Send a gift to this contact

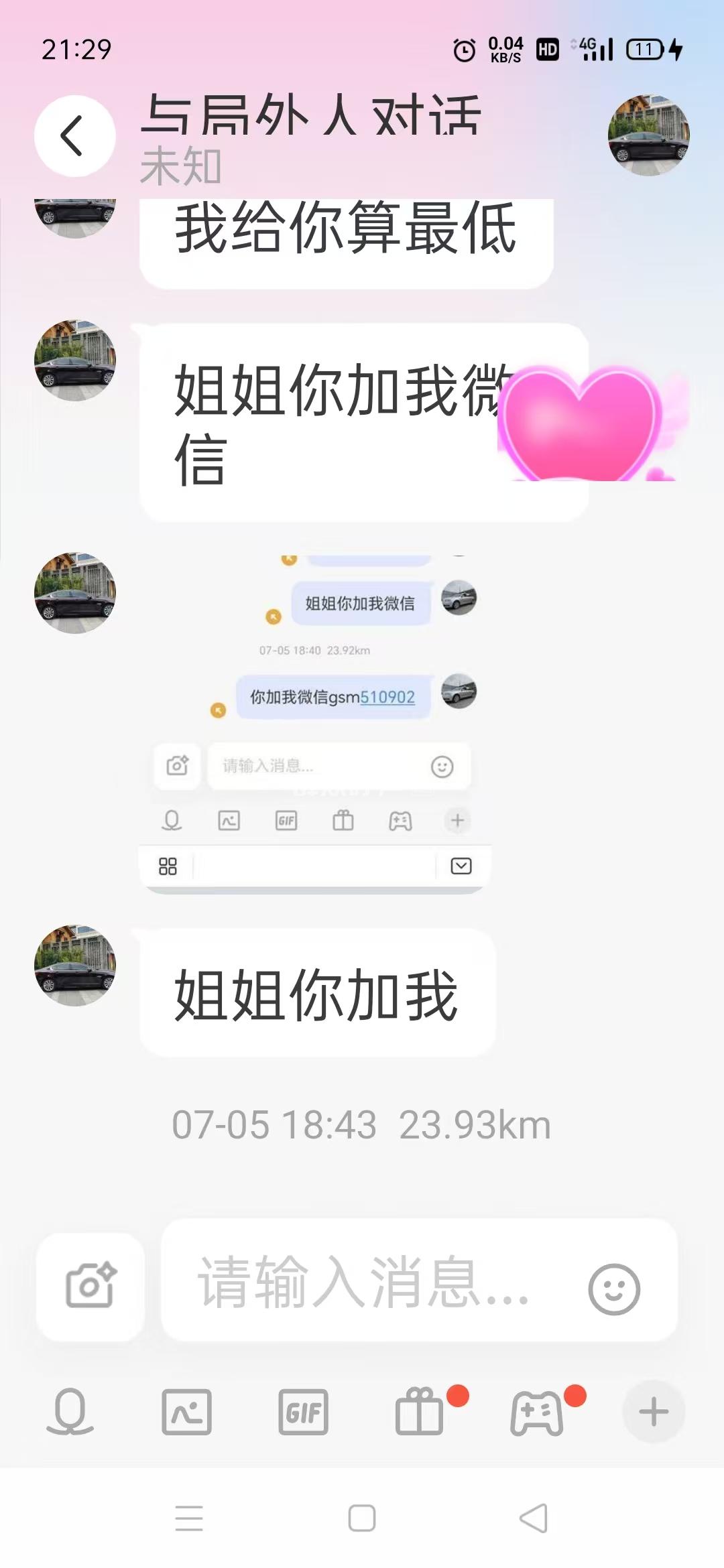point(420,1411)
